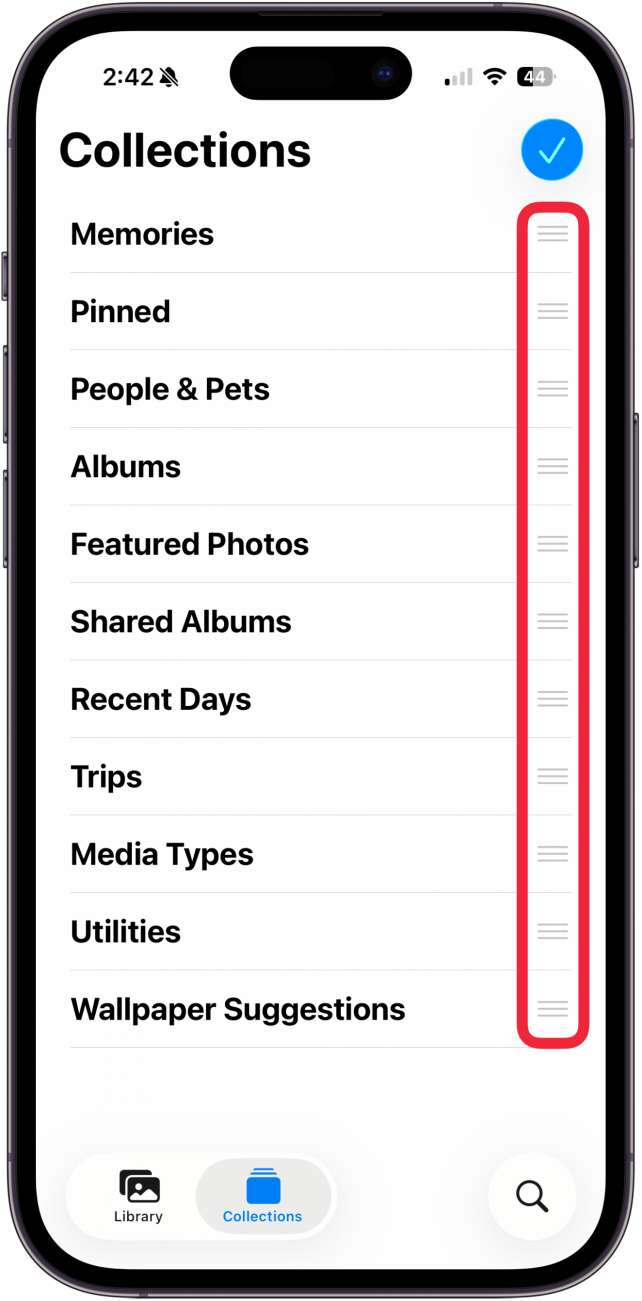Confirm reordering with the blue checkmark button

click(551, 150)
